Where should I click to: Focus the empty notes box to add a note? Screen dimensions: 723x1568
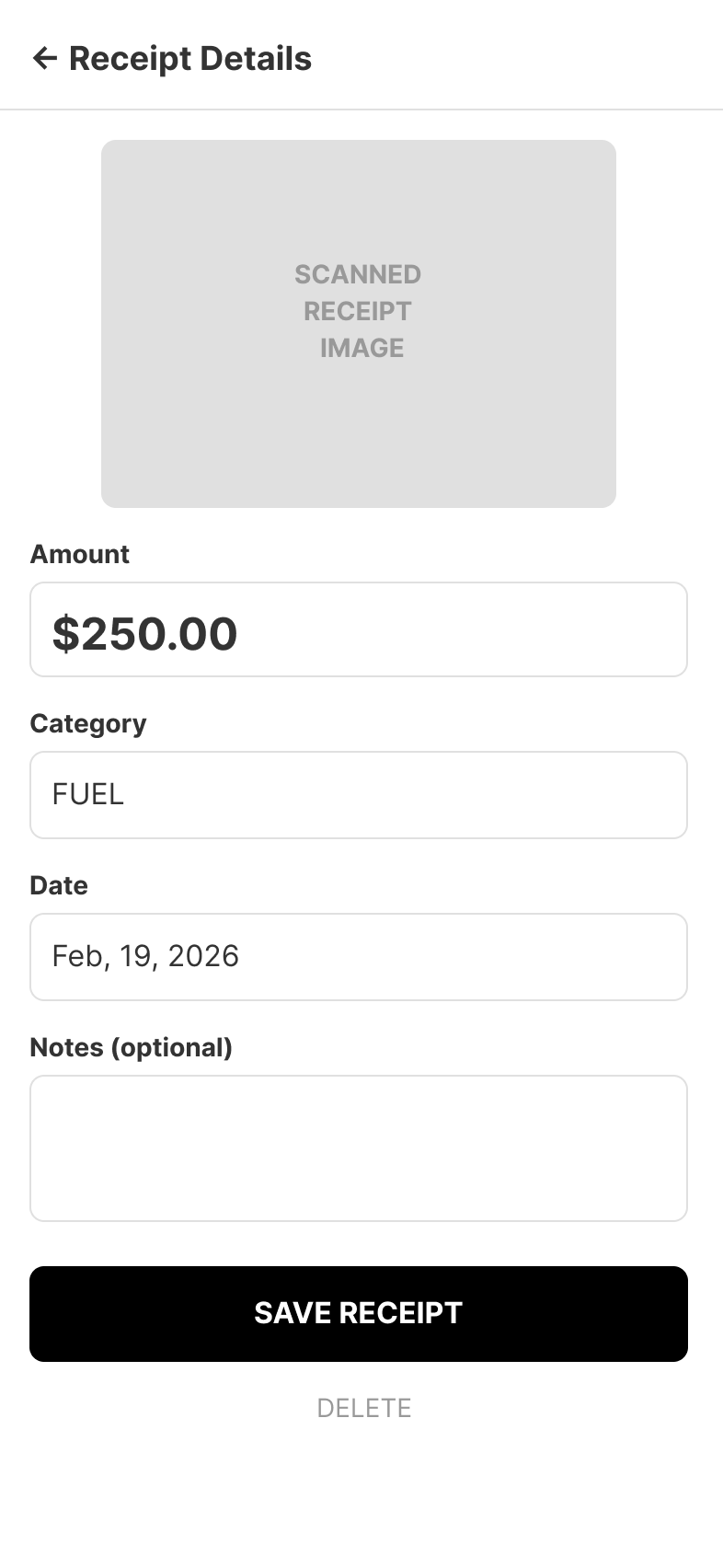(x=359, y=1147)
